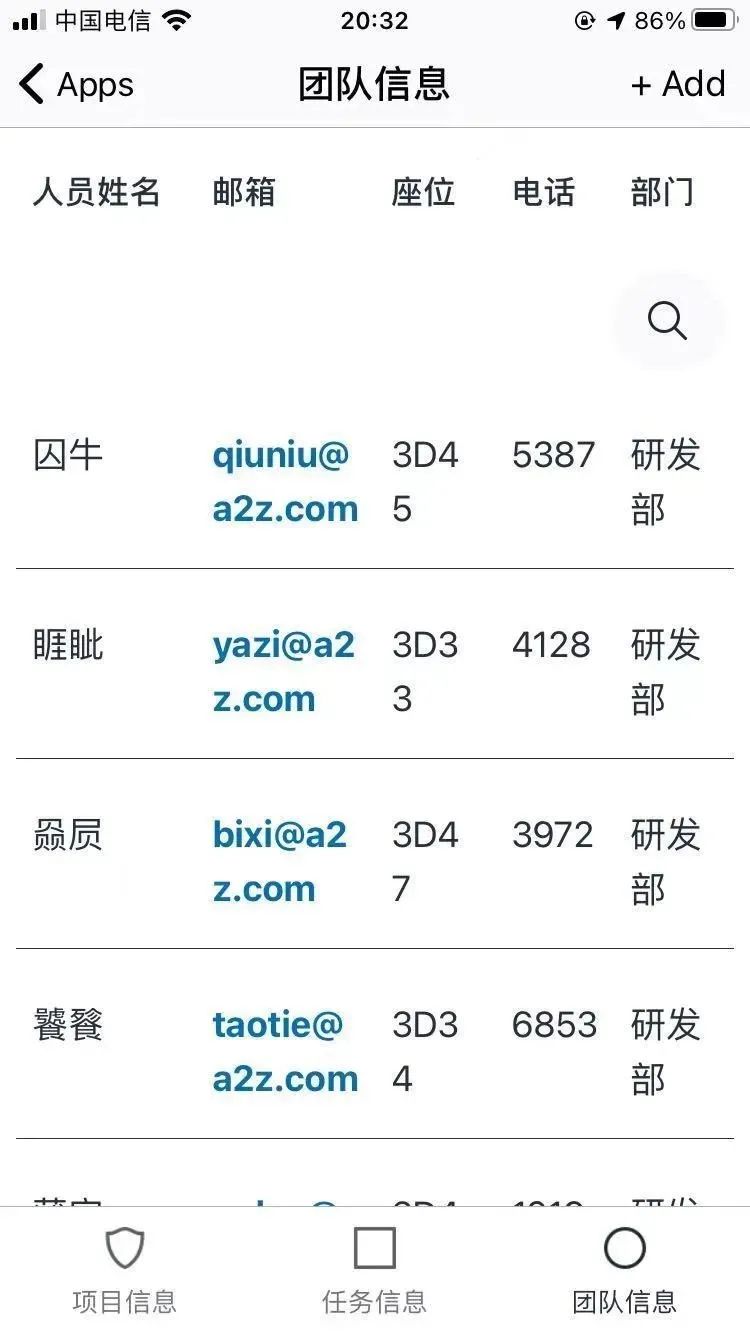Open email link qiuniu@a2z.com
The height and width of the screenshot is (1334, 750).
tap(284, 482)
